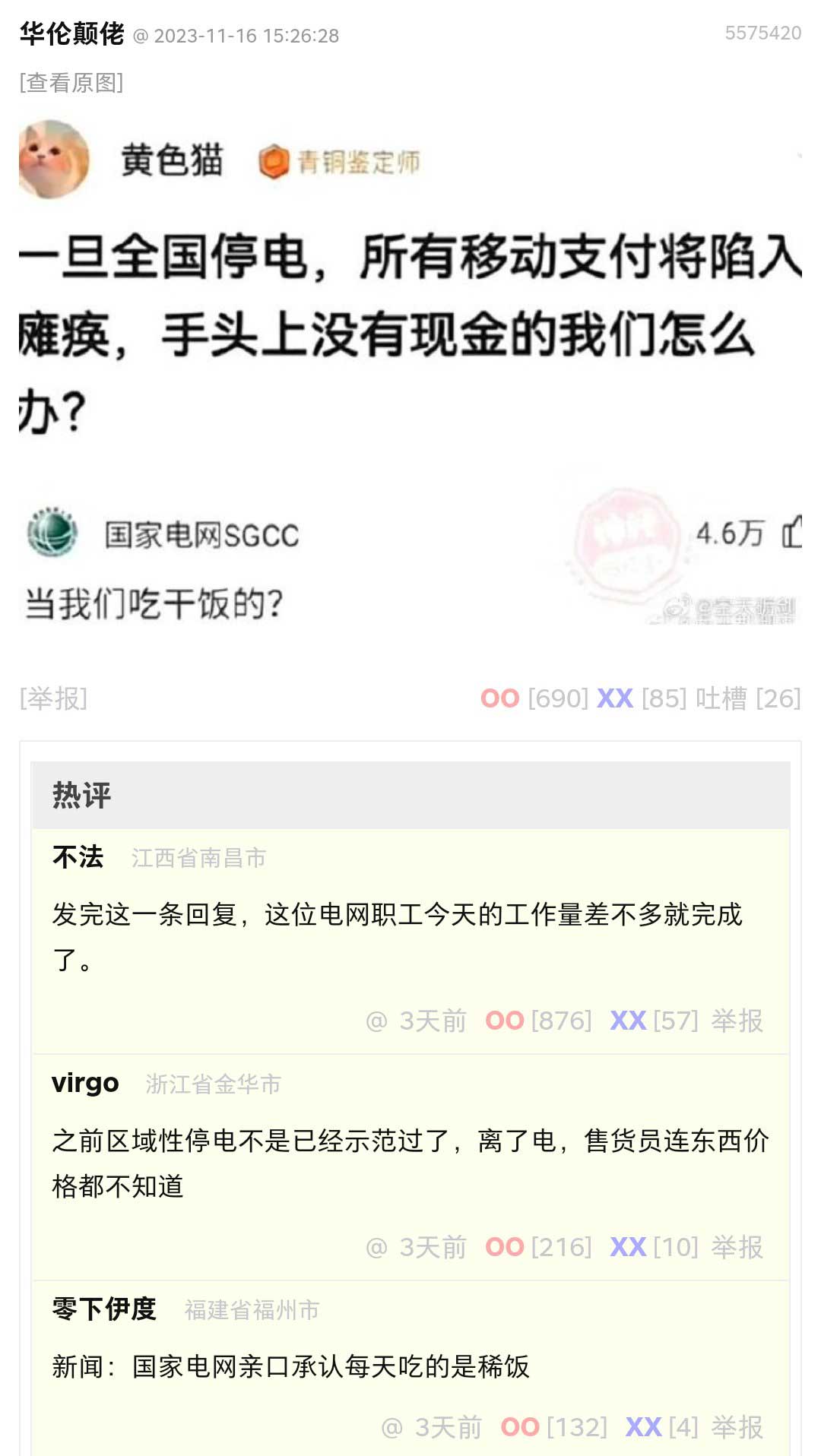
Task: Downvote 不法's comment with XX
Action: pyautogui.click(x=628, y=1021)
